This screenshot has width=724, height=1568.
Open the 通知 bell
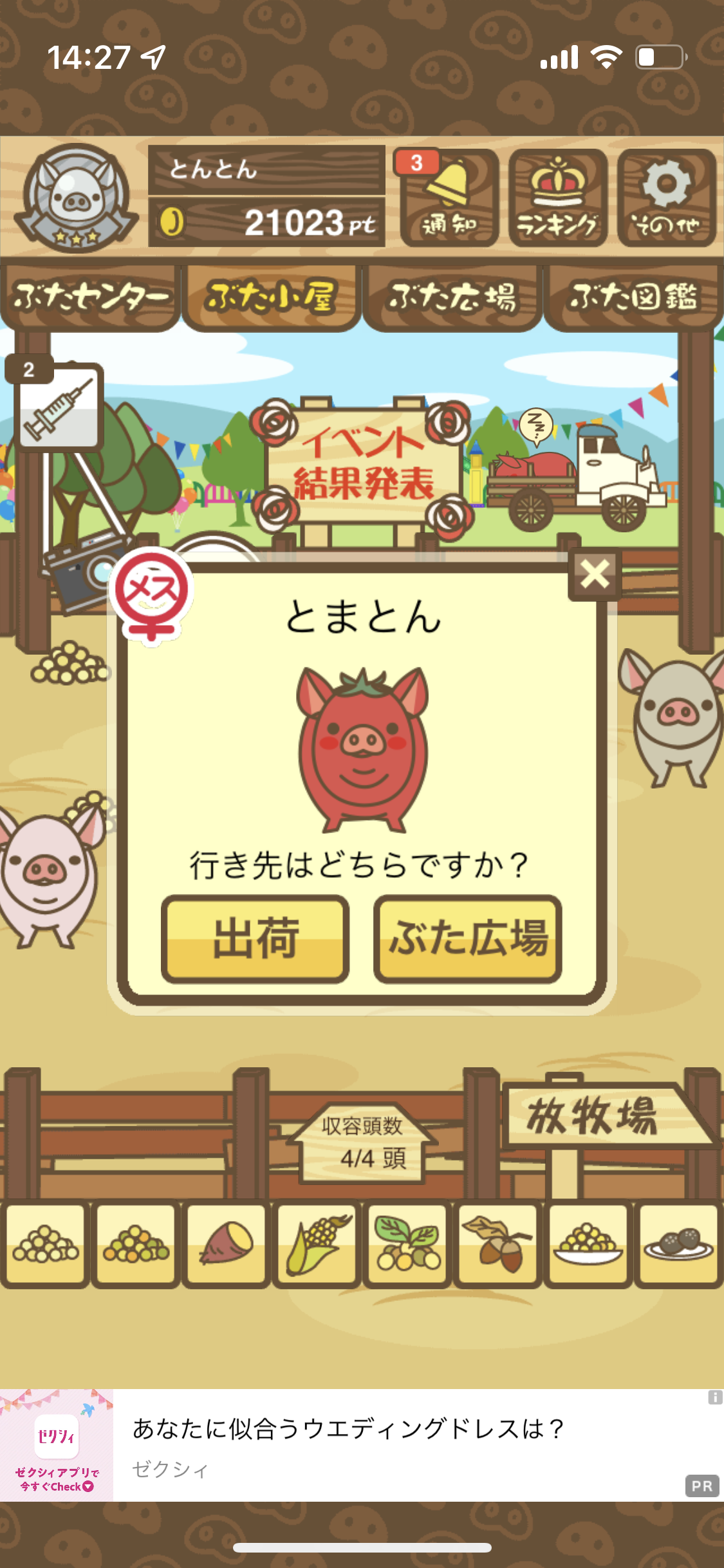pyautogui.click(x=449, y=198)
